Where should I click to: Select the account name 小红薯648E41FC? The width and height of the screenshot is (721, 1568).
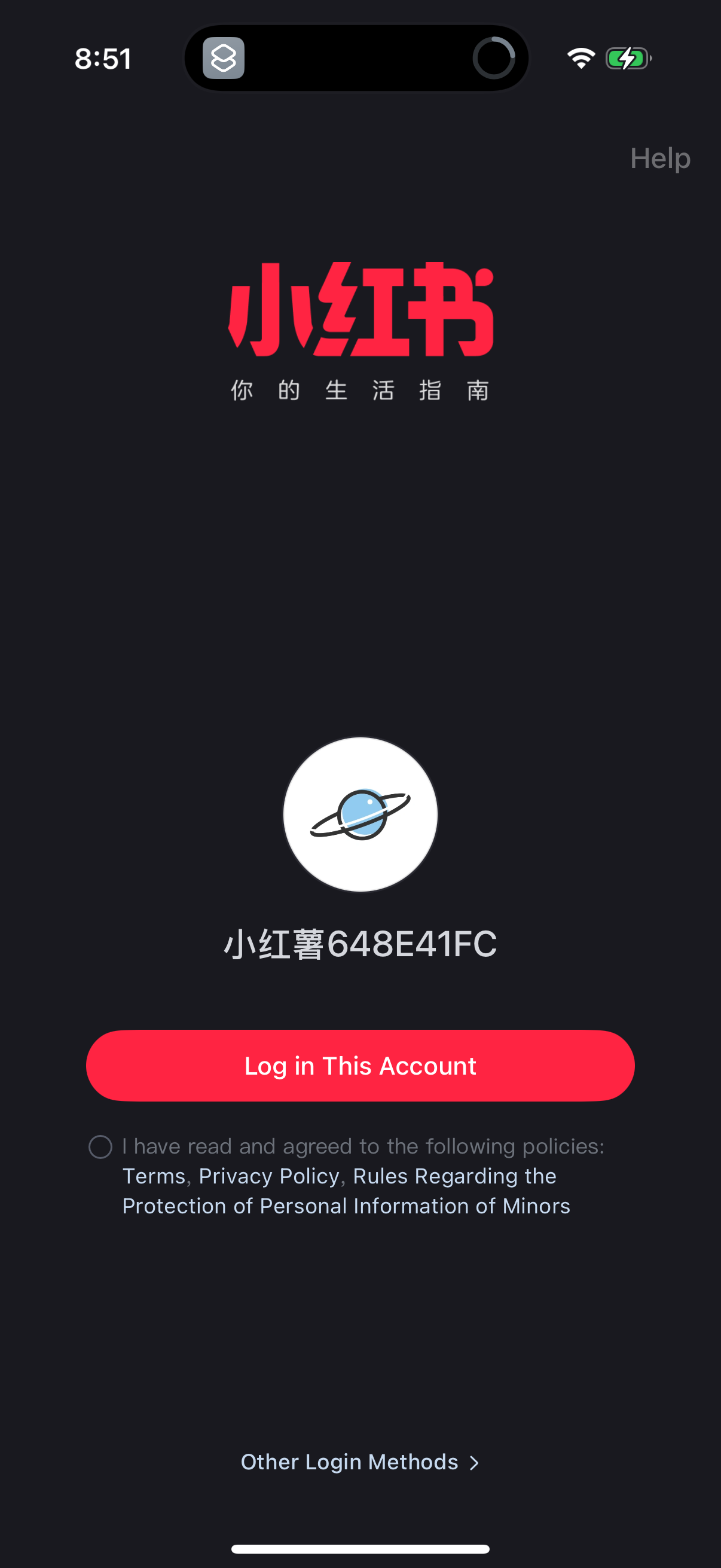pyautogui.click(x=360, y=945)
